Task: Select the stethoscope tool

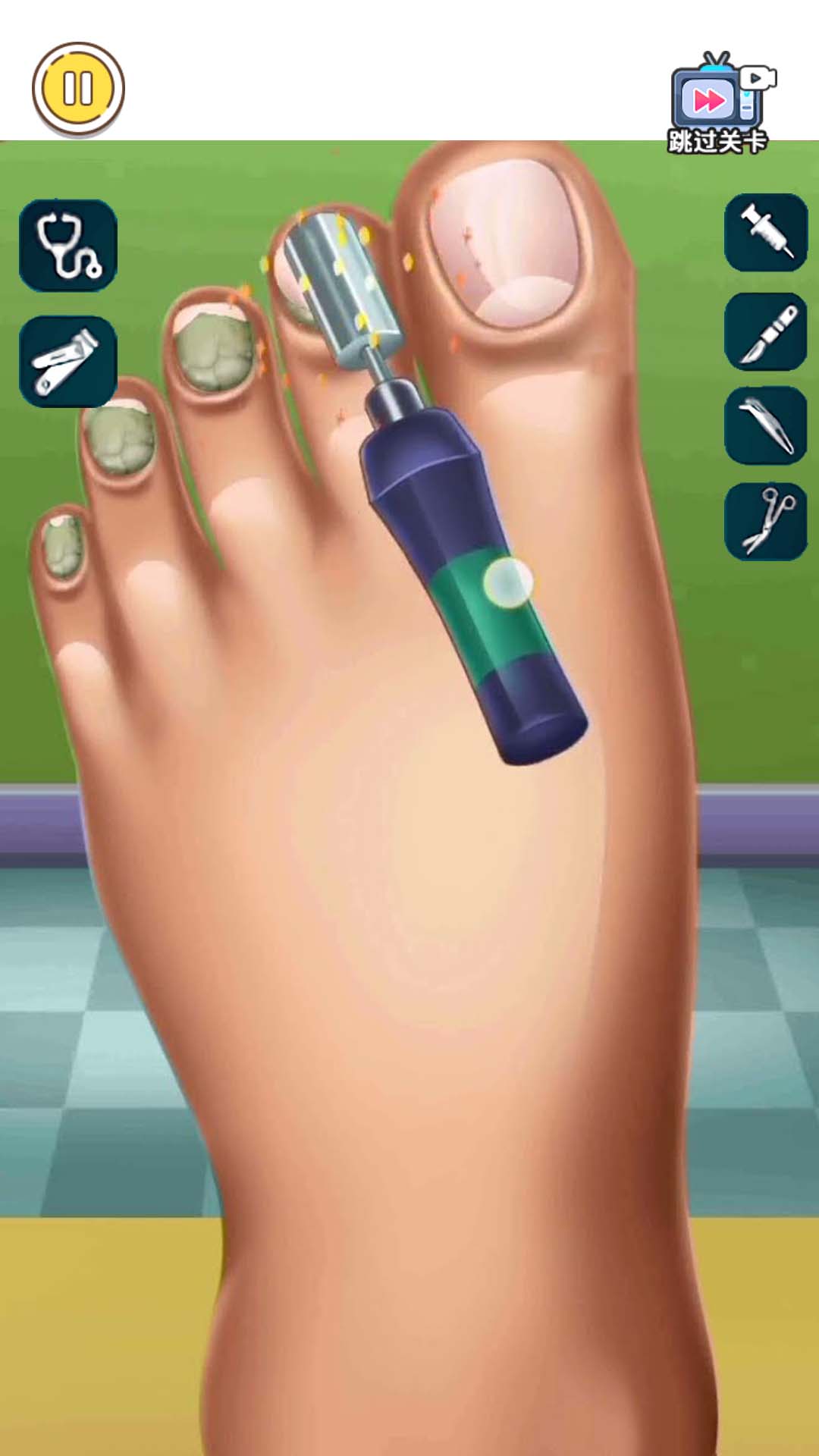Action: click(x=68, y=246)
